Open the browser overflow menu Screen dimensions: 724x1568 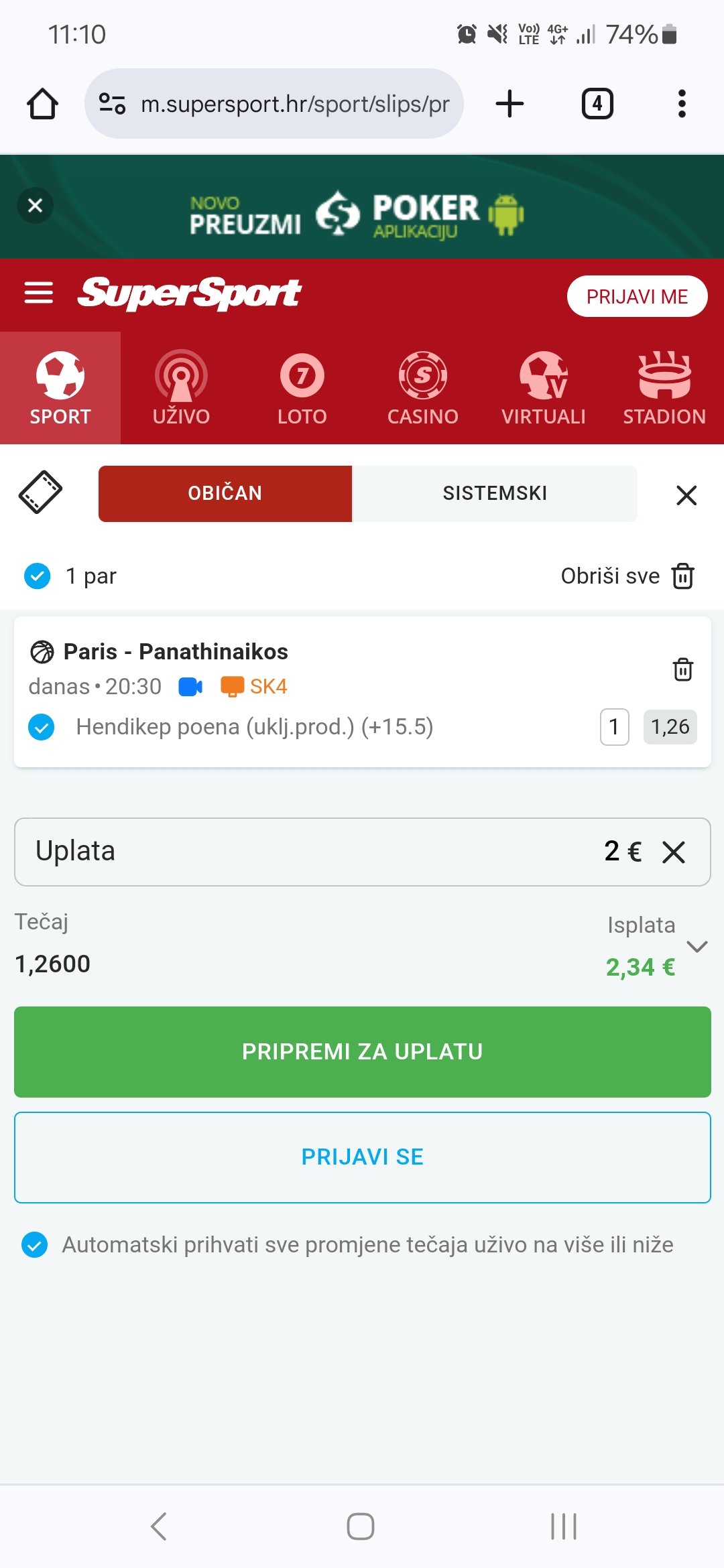[682, 104]
